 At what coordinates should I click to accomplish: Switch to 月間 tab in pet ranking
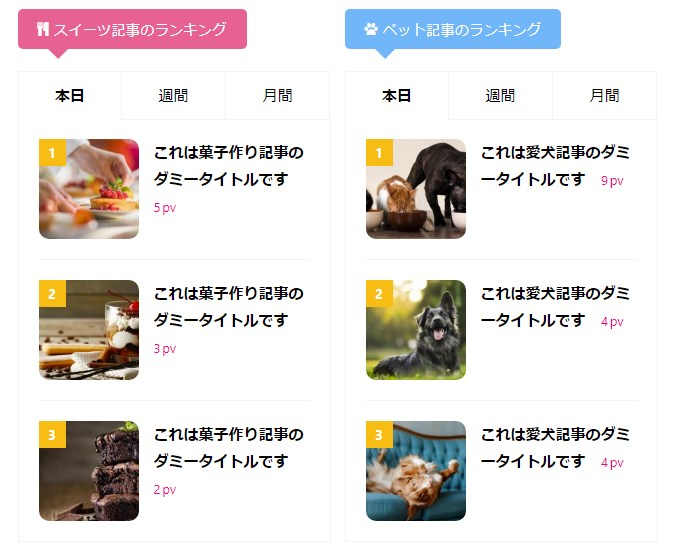[x=604, y=96]
